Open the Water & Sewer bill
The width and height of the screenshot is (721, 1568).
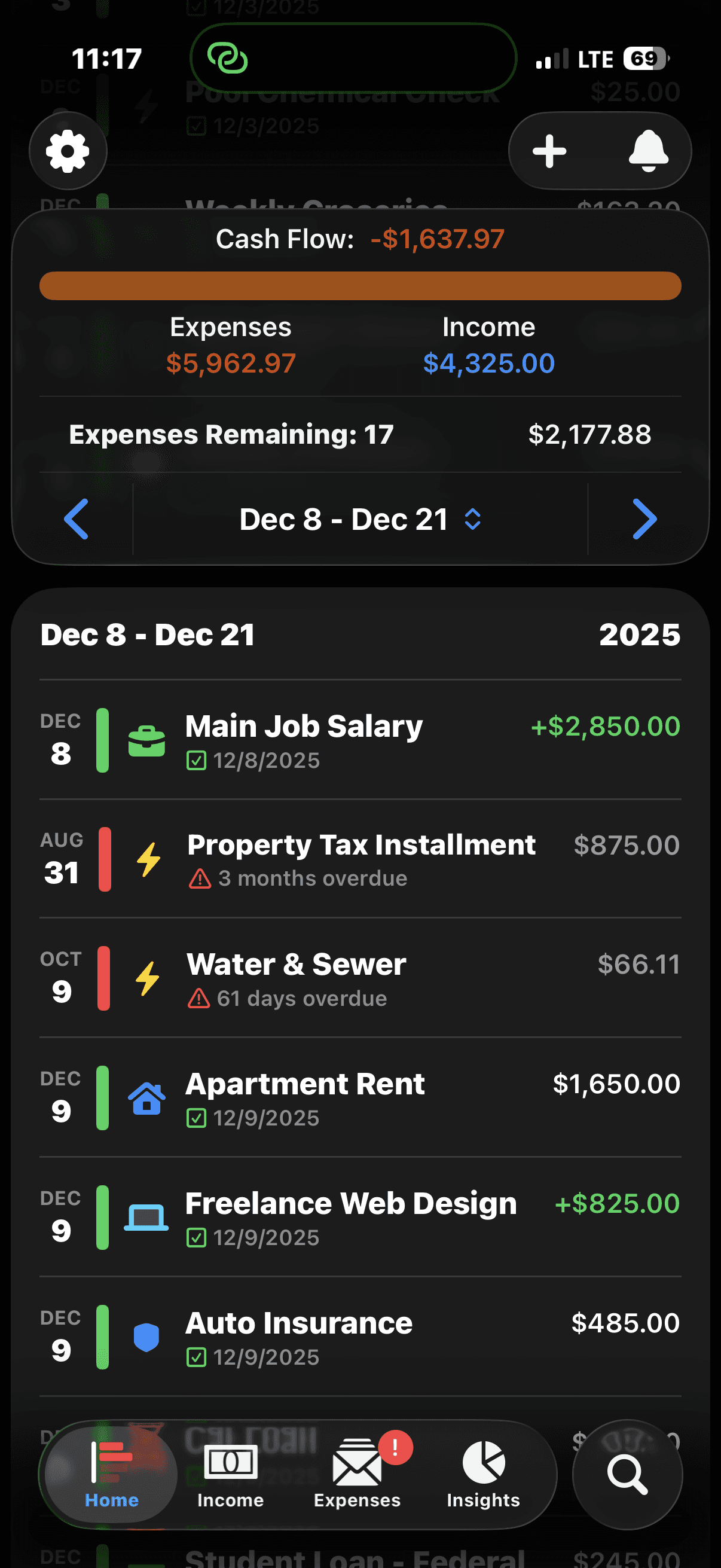(360, 978)
